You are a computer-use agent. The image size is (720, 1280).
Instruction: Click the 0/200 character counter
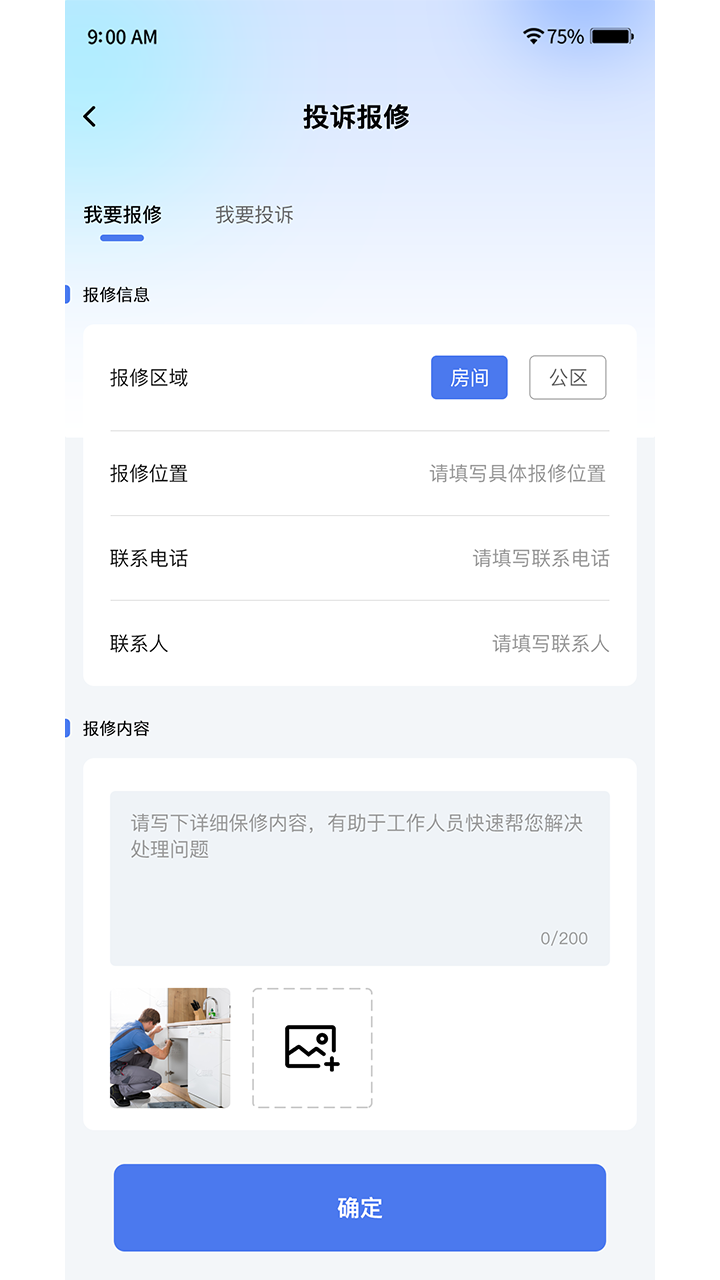tap(564, 938)
